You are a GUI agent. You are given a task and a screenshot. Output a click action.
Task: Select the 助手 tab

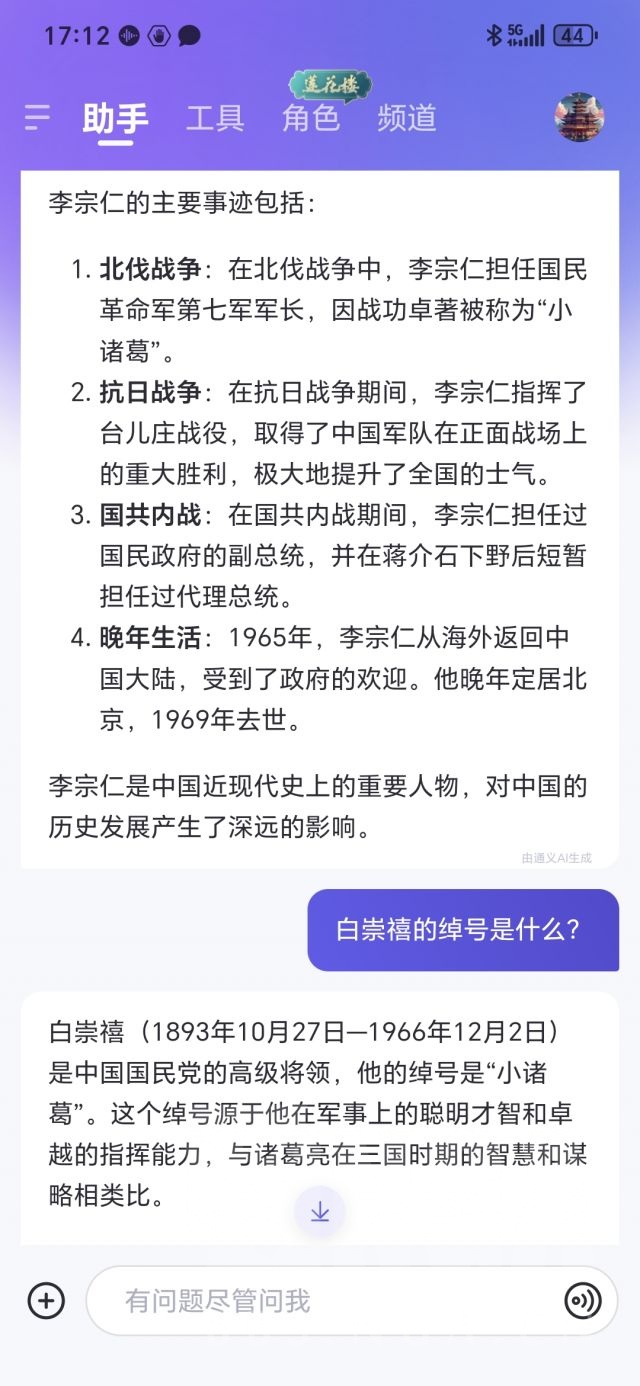click(116, 120)
